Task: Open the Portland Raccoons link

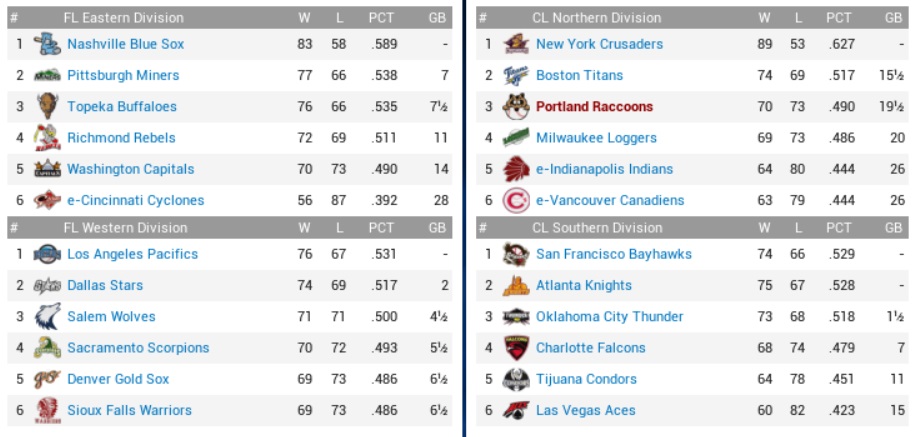Action: coord(594,107)
